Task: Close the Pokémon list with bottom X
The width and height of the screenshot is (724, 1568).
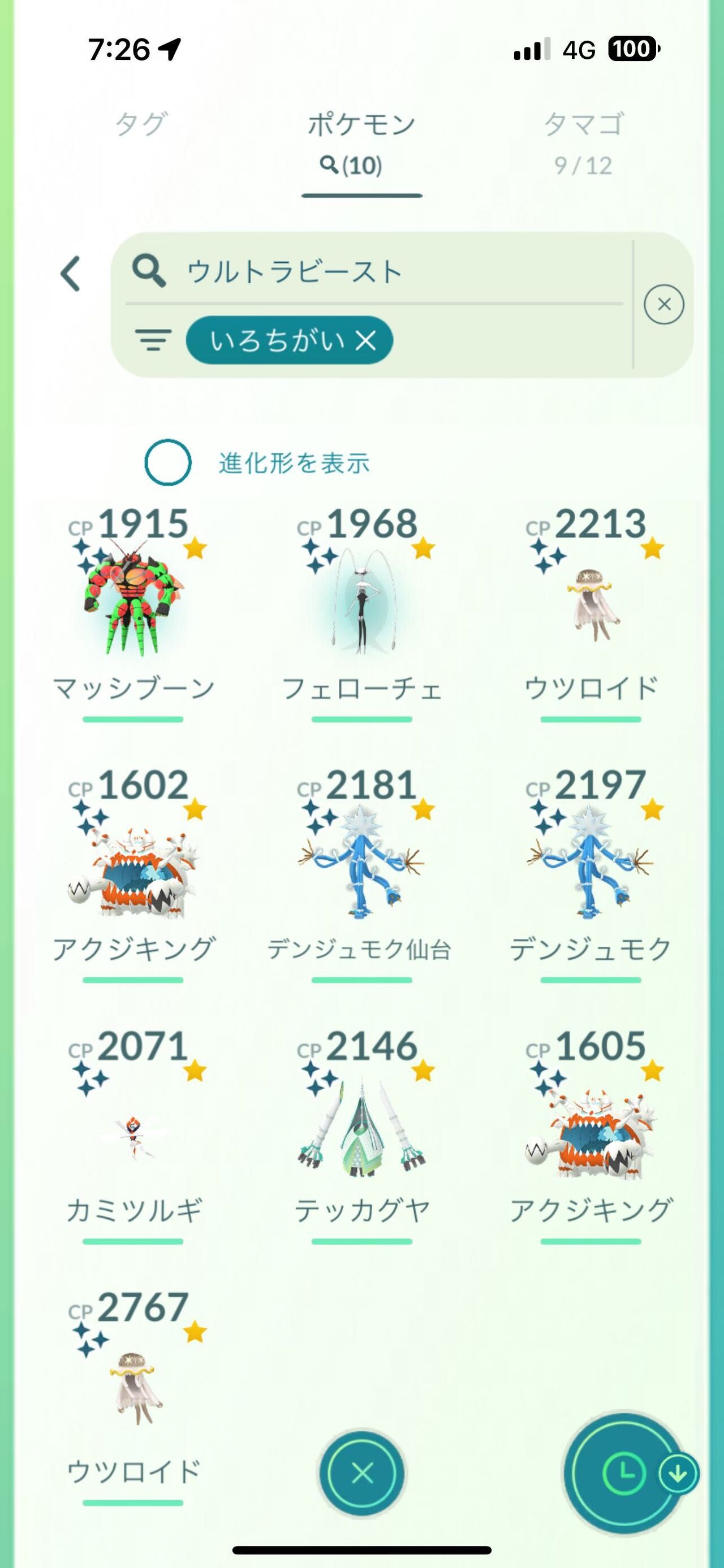Action: 363,1473
